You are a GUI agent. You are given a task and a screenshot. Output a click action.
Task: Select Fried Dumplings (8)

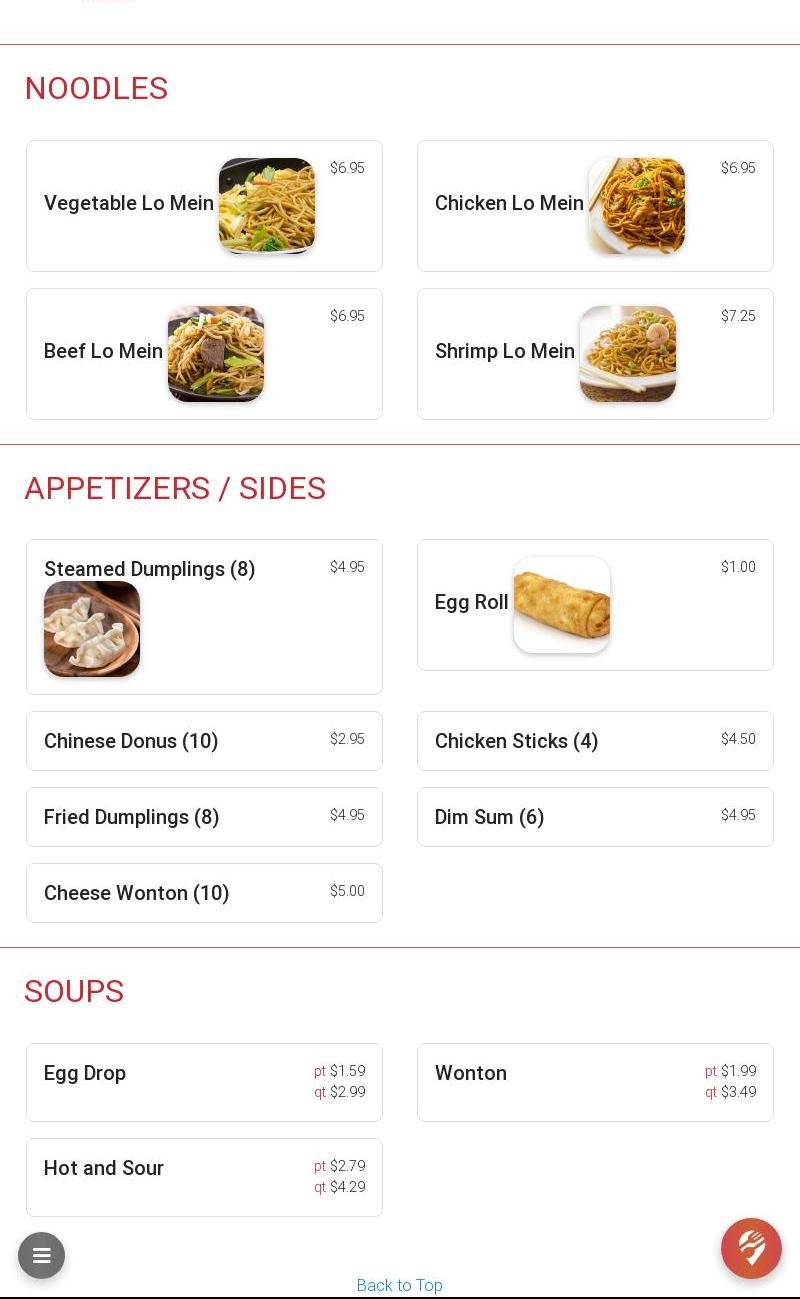(204, 817)
